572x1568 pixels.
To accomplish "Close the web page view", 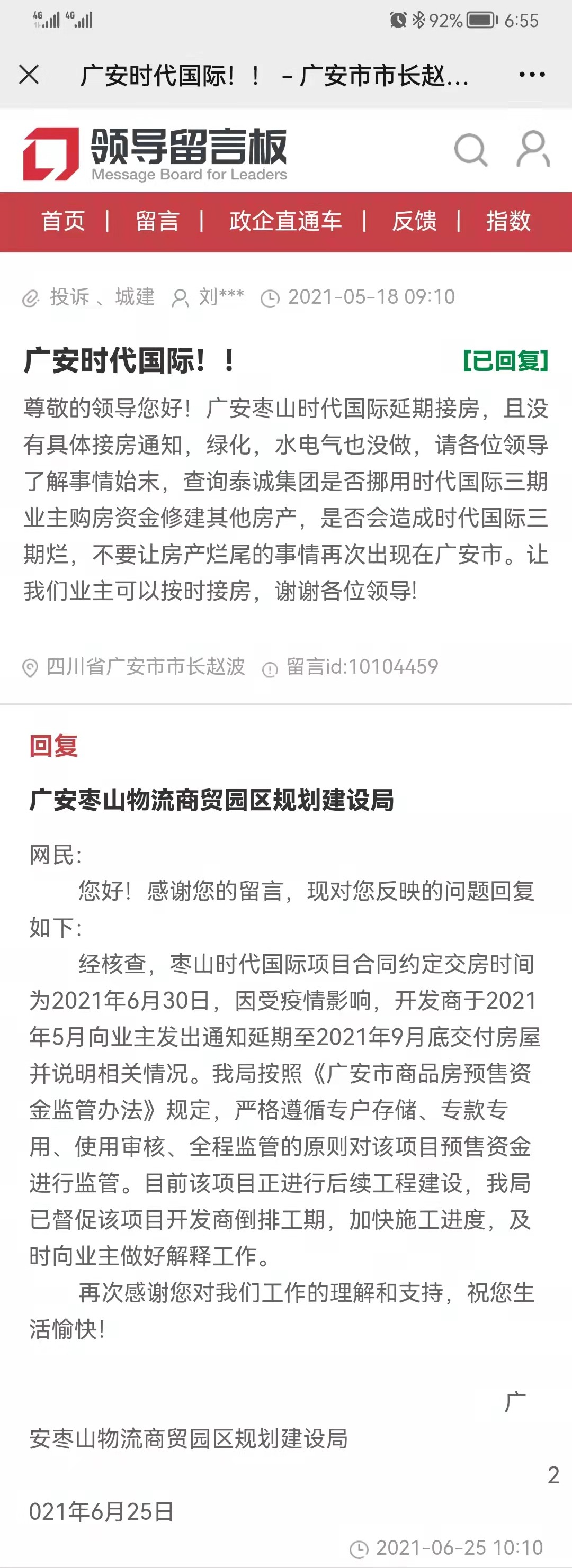I will pos(29,75).
